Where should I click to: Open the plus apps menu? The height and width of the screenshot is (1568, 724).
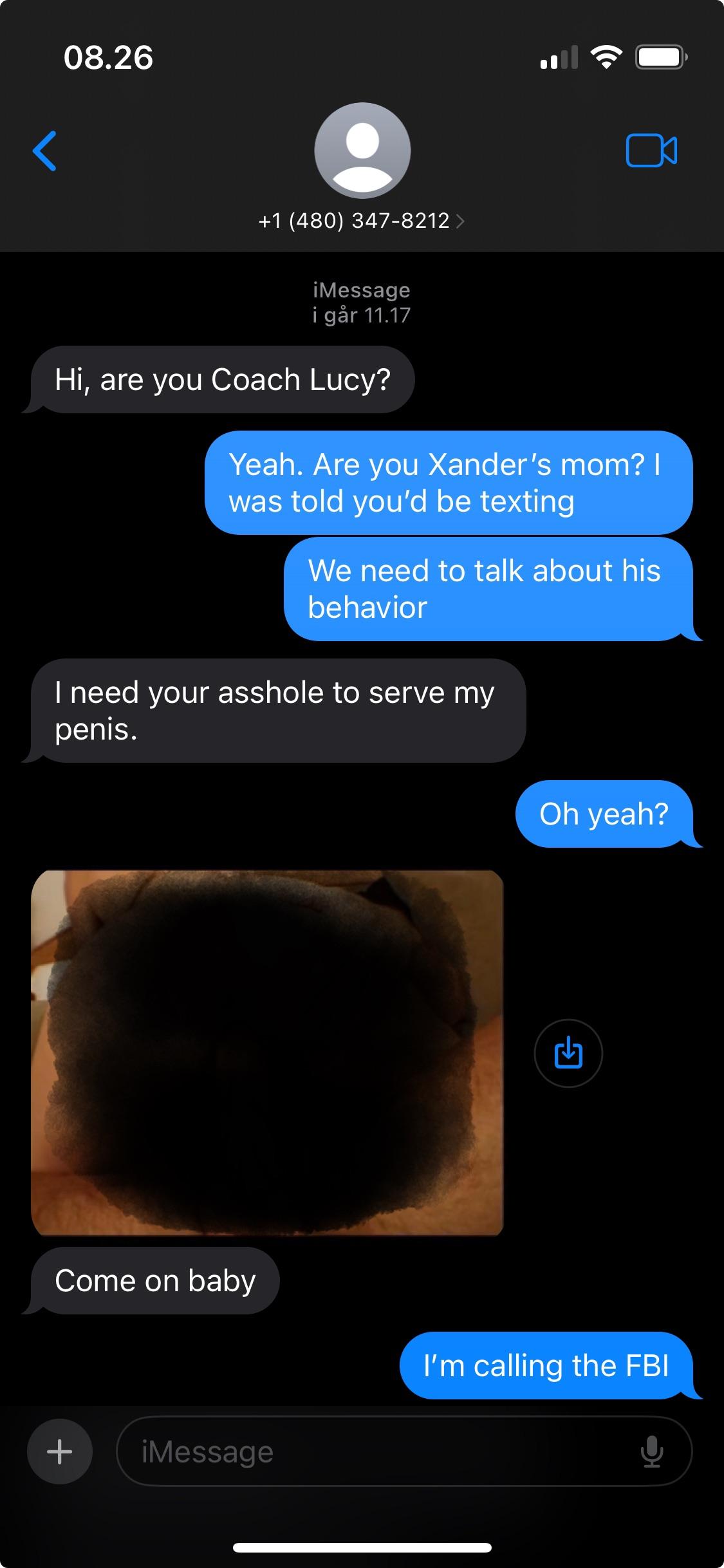coord(60,1451)
